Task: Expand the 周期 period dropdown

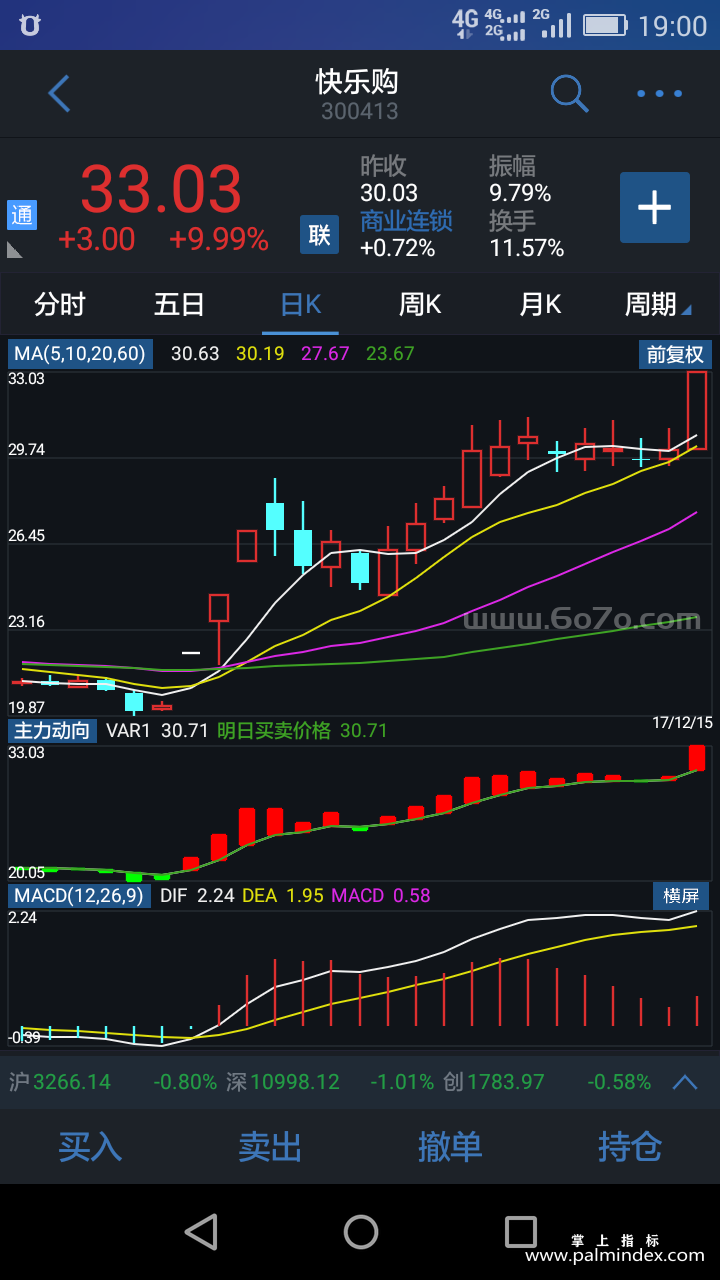Action: (x=656, y=304)
